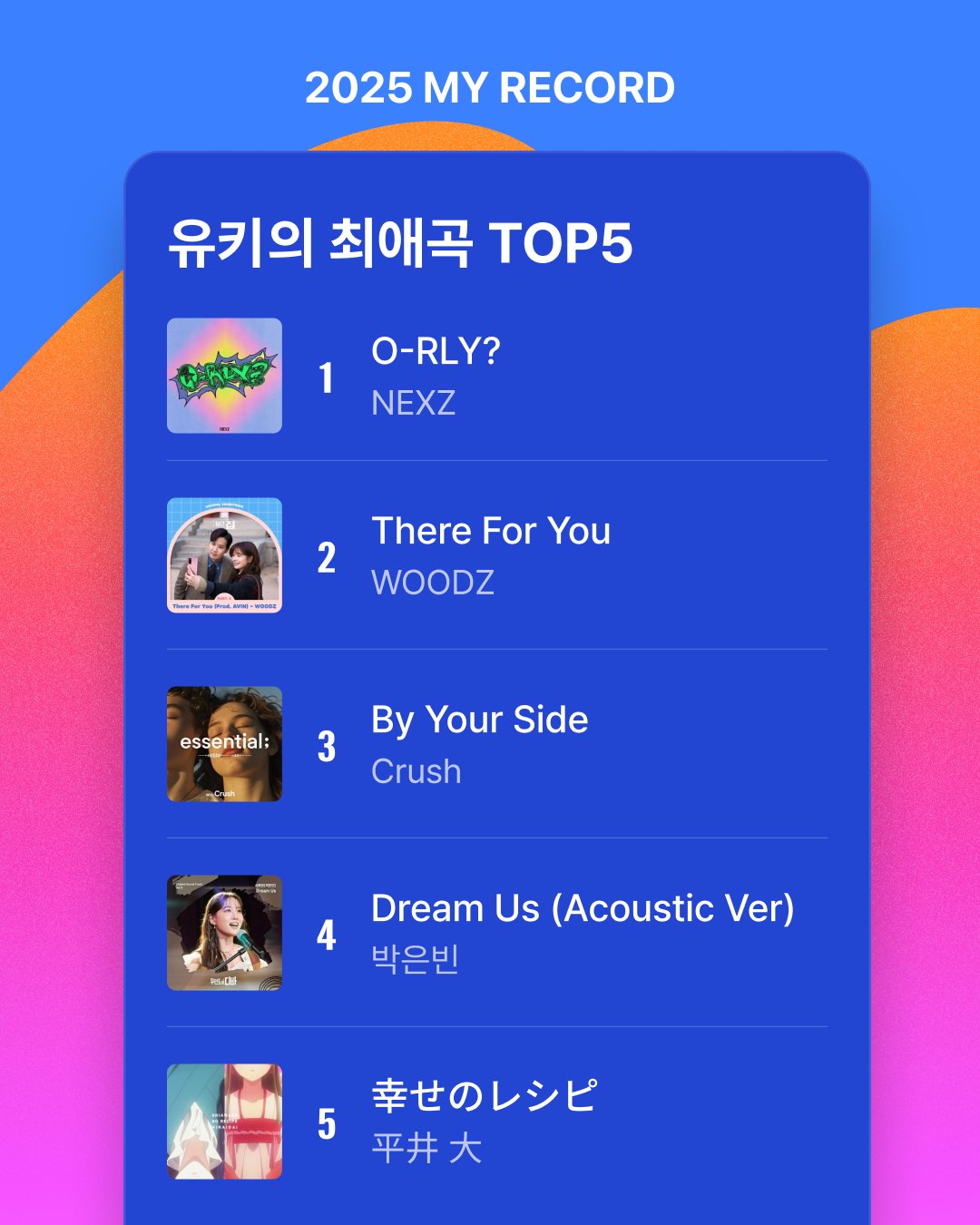Screen dimensions: 980x1225
Task: Open There For You track details
Action: click(x=491, y=531)
